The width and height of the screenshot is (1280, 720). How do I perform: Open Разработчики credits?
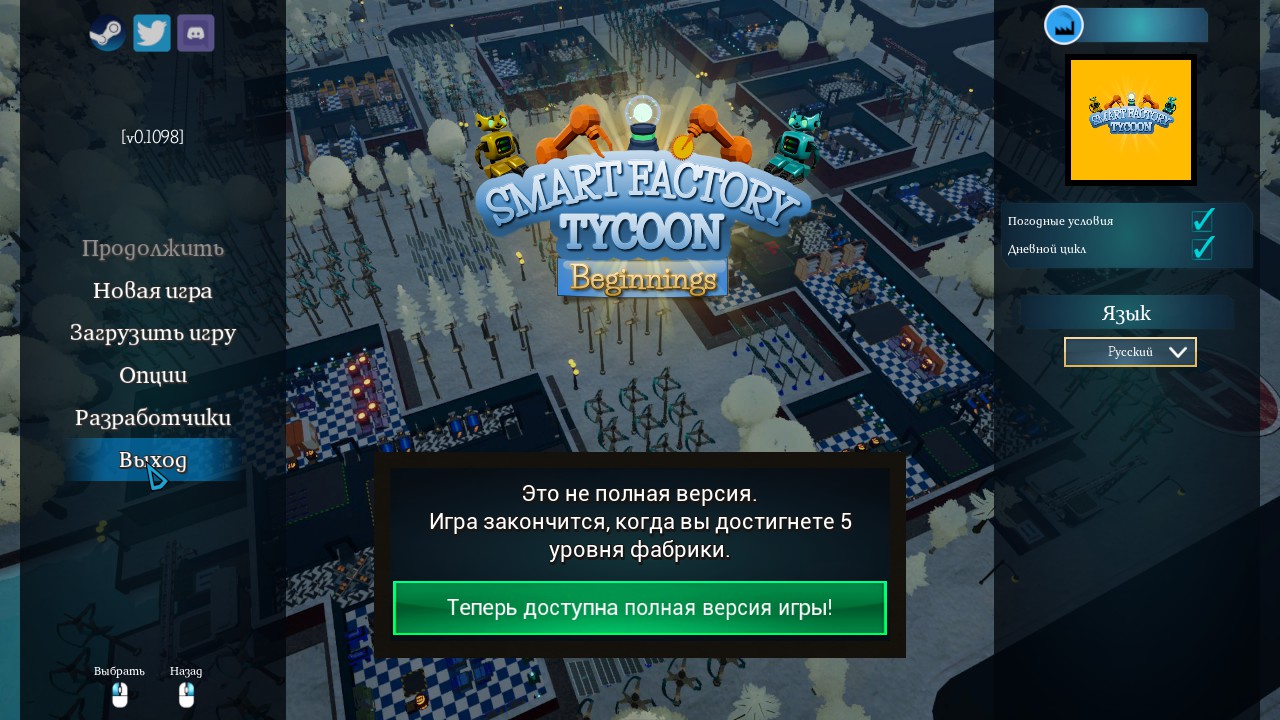[x=153, y=418]
